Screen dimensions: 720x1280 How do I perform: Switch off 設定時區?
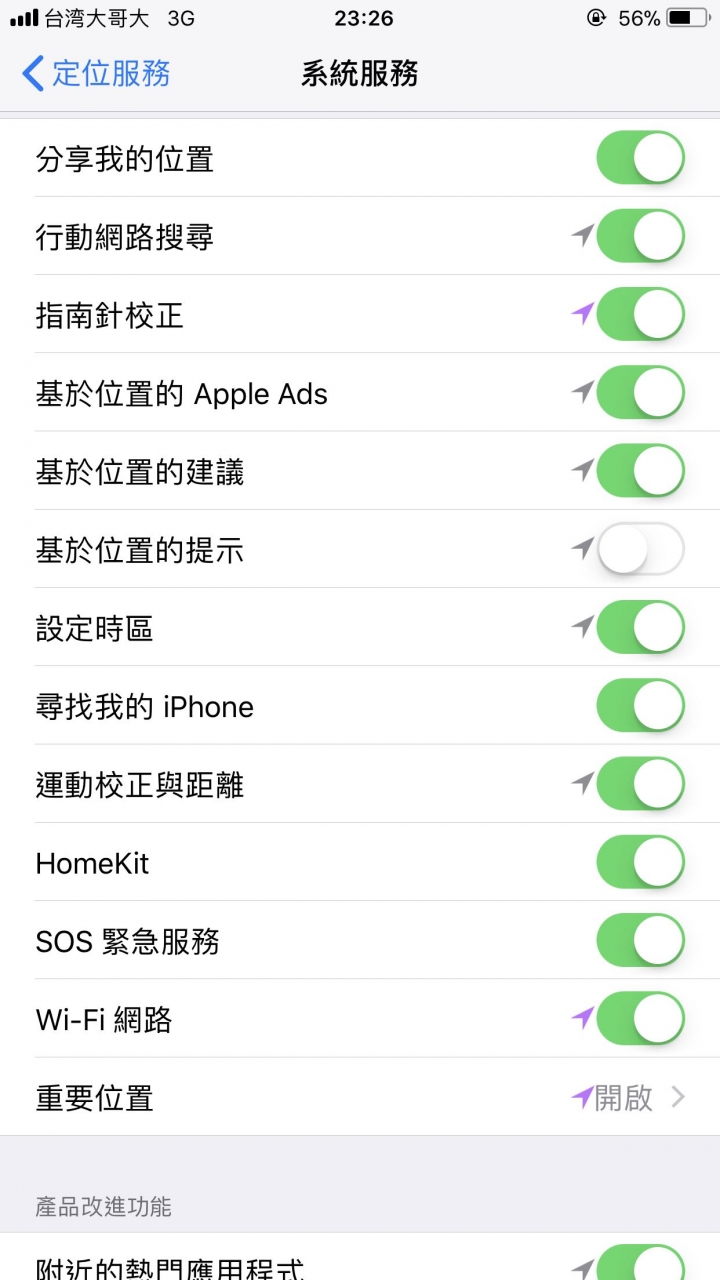pos(641,628)
